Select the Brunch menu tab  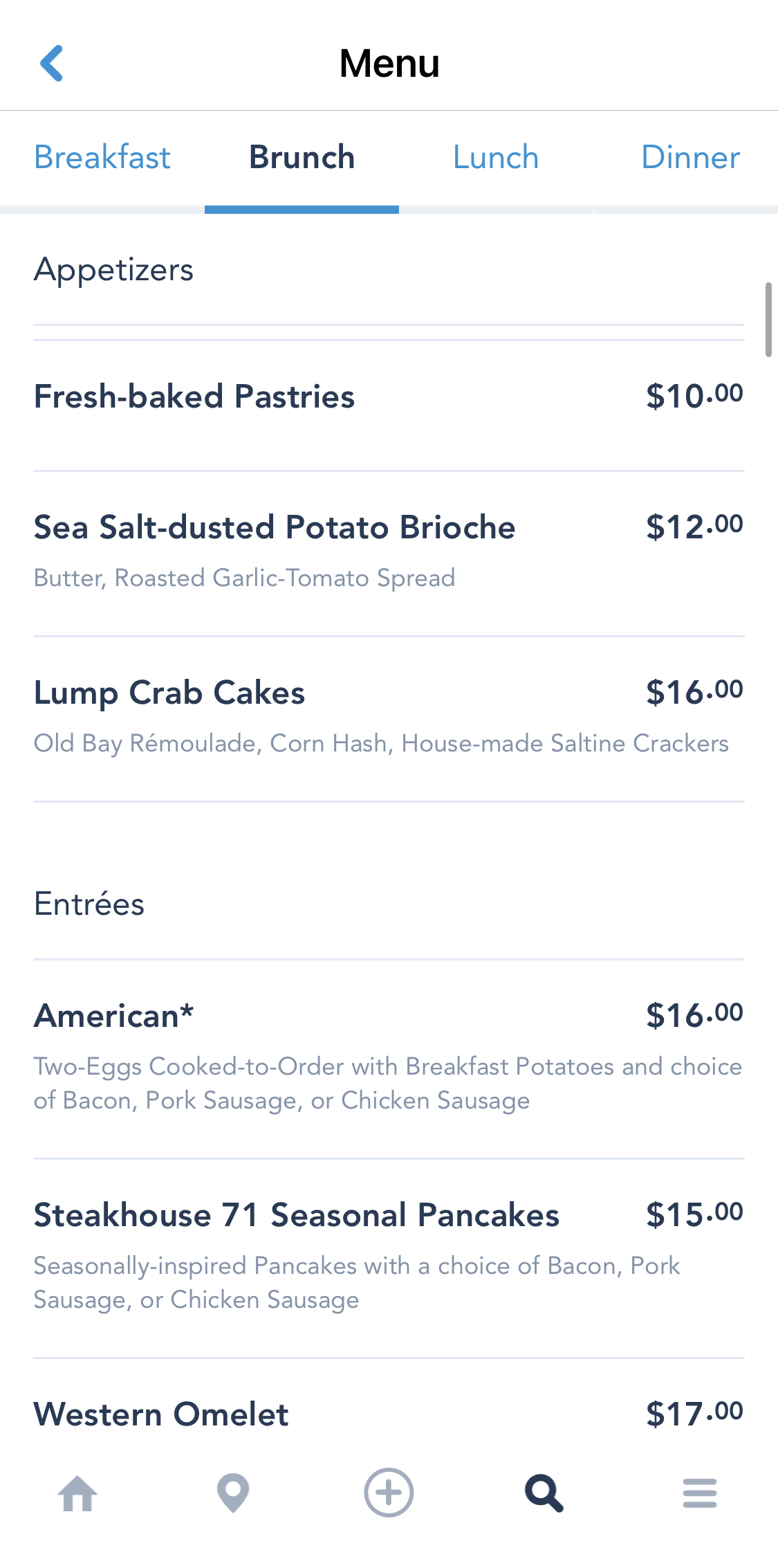coord(302,158)
